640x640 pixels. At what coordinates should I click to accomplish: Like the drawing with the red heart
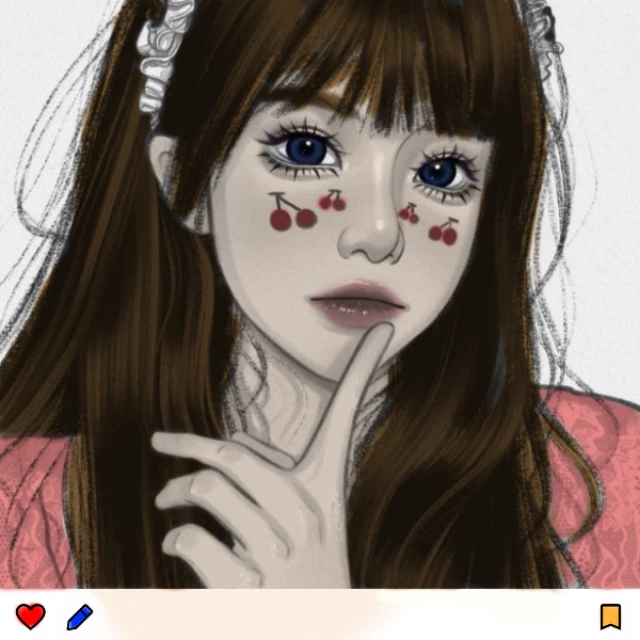[x=31, y=616]
